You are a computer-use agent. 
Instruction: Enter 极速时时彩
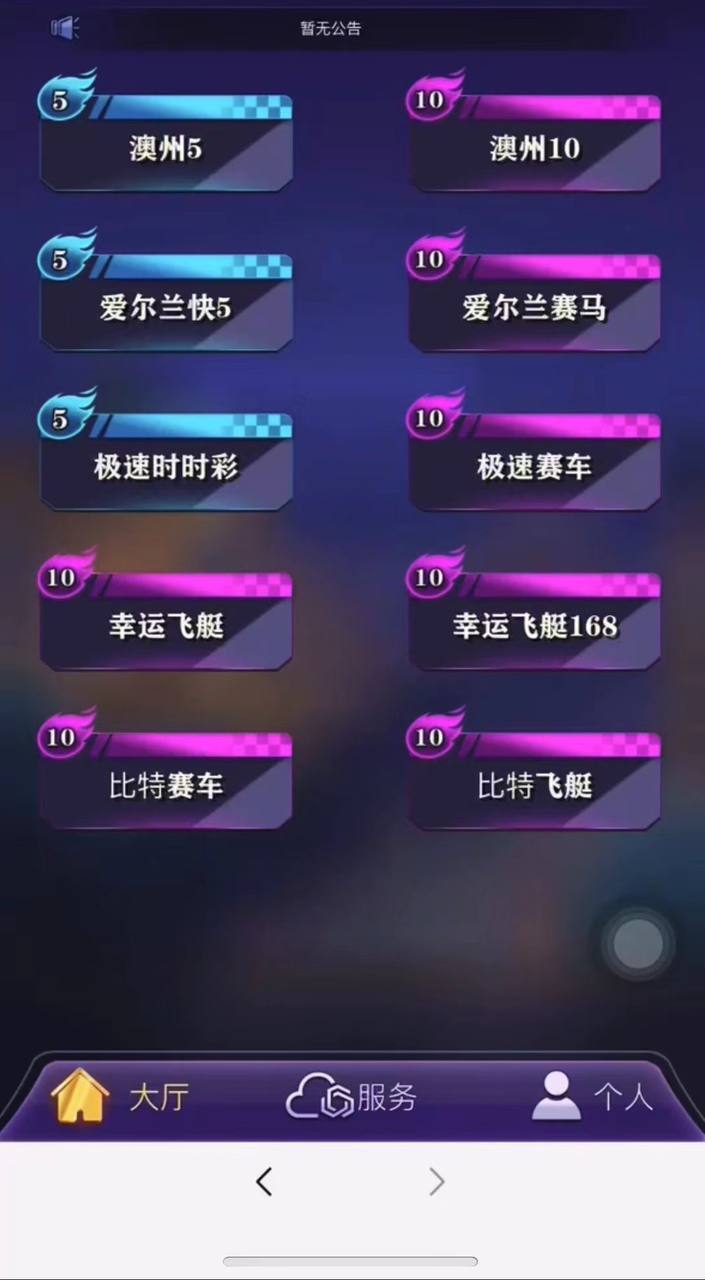166,467
